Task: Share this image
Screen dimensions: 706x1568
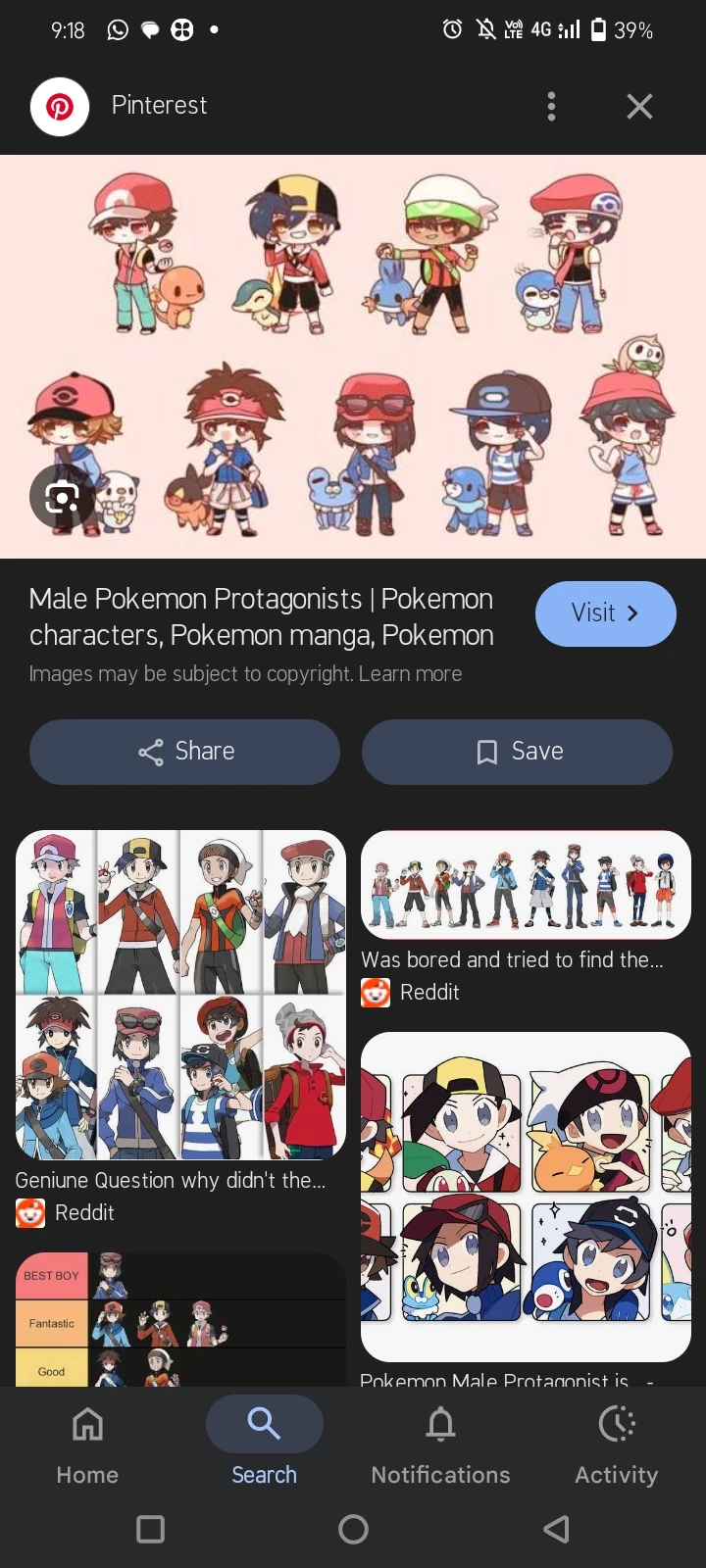Action: point(184,752)
